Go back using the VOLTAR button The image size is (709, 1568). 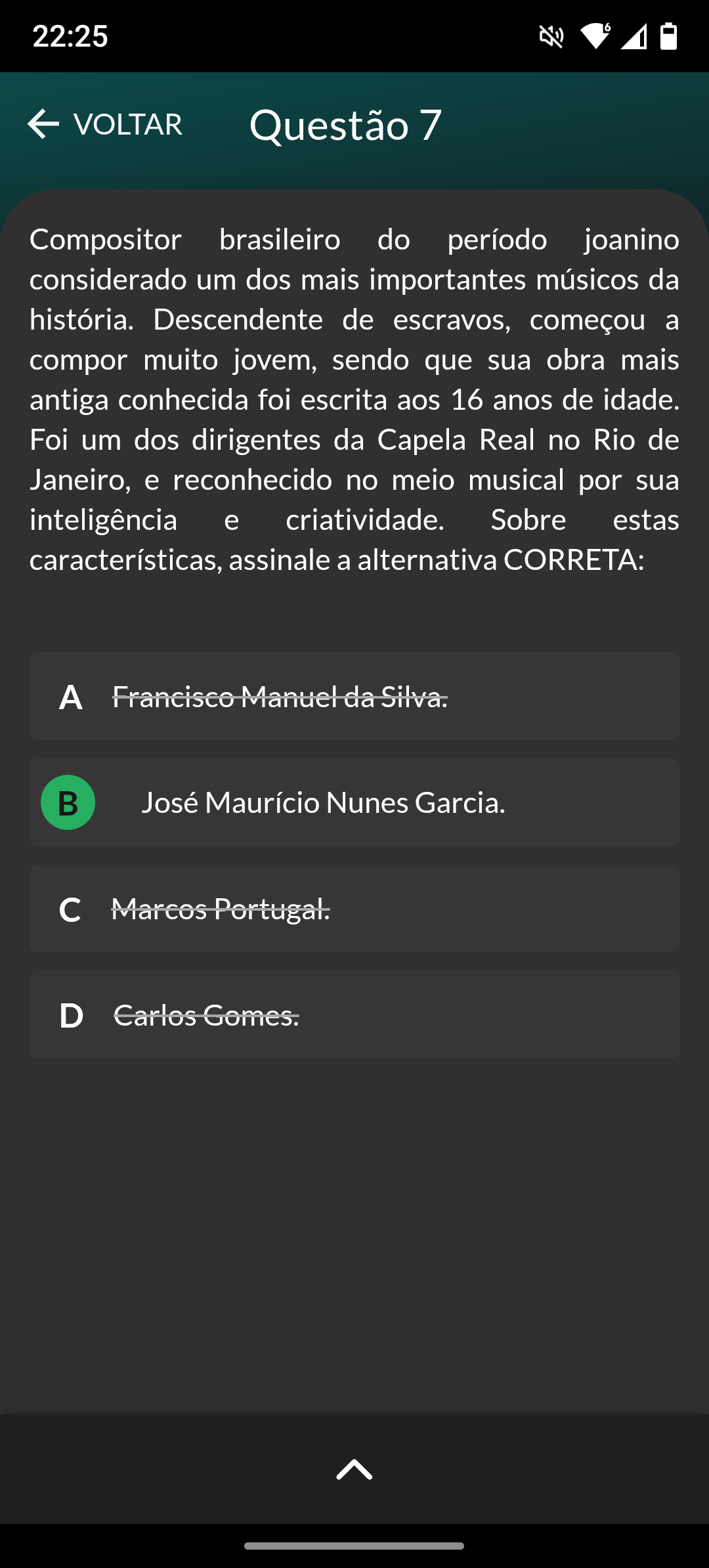click(x=105, y=124)
